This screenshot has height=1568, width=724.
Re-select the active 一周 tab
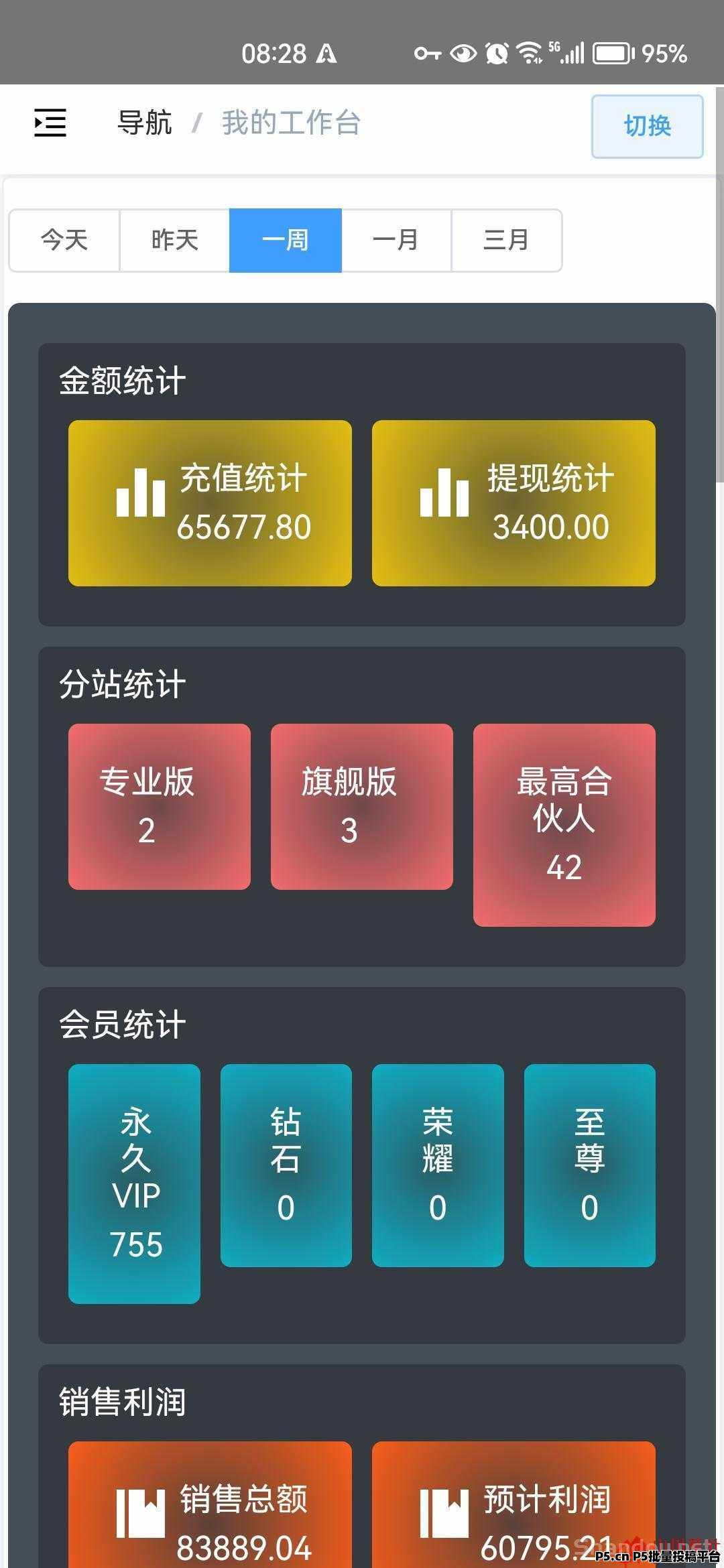(x=284, y=239)
